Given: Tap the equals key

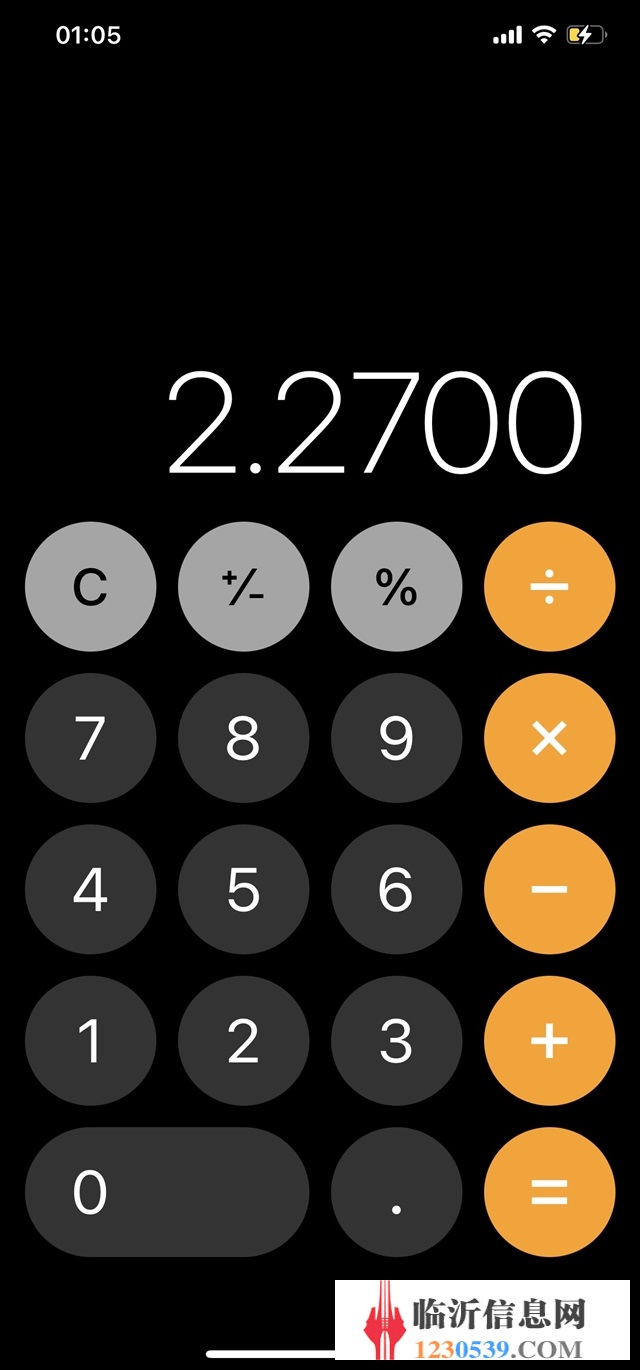Looking at the screenshot, I should coord(549,1192).
